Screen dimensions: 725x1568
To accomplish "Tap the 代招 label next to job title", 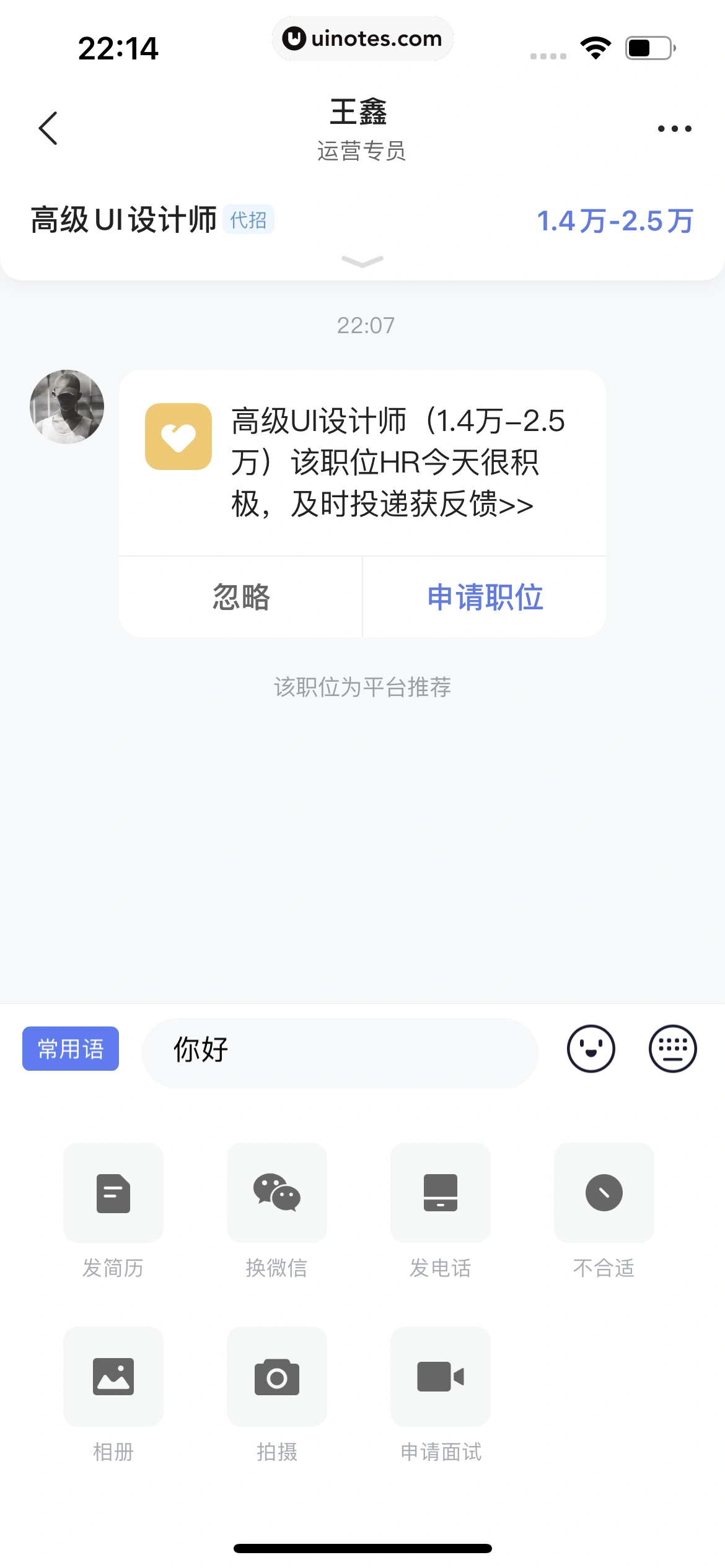I will click(x=248, y=220).
